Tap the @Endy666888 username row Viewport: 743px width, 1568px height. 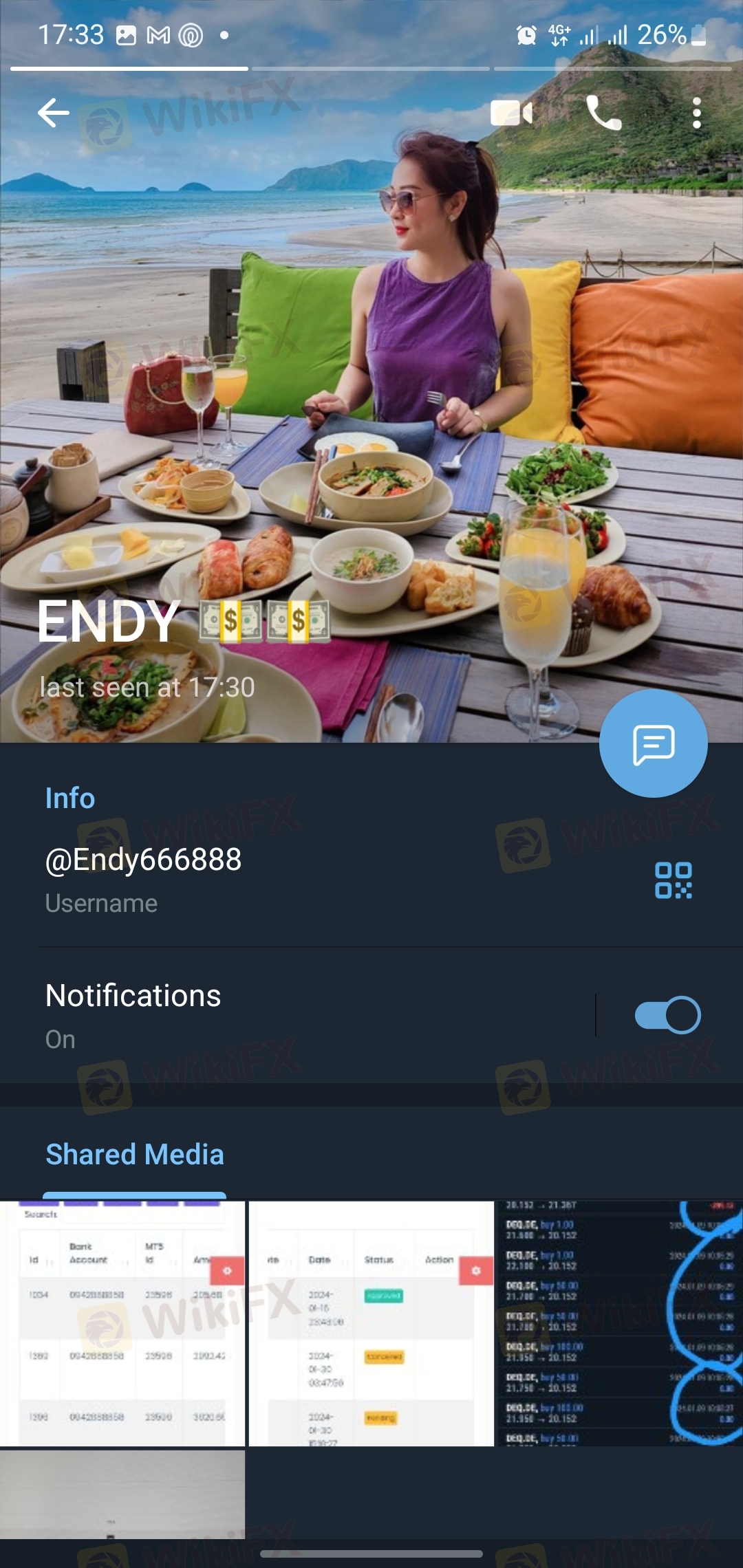(275, 878)
